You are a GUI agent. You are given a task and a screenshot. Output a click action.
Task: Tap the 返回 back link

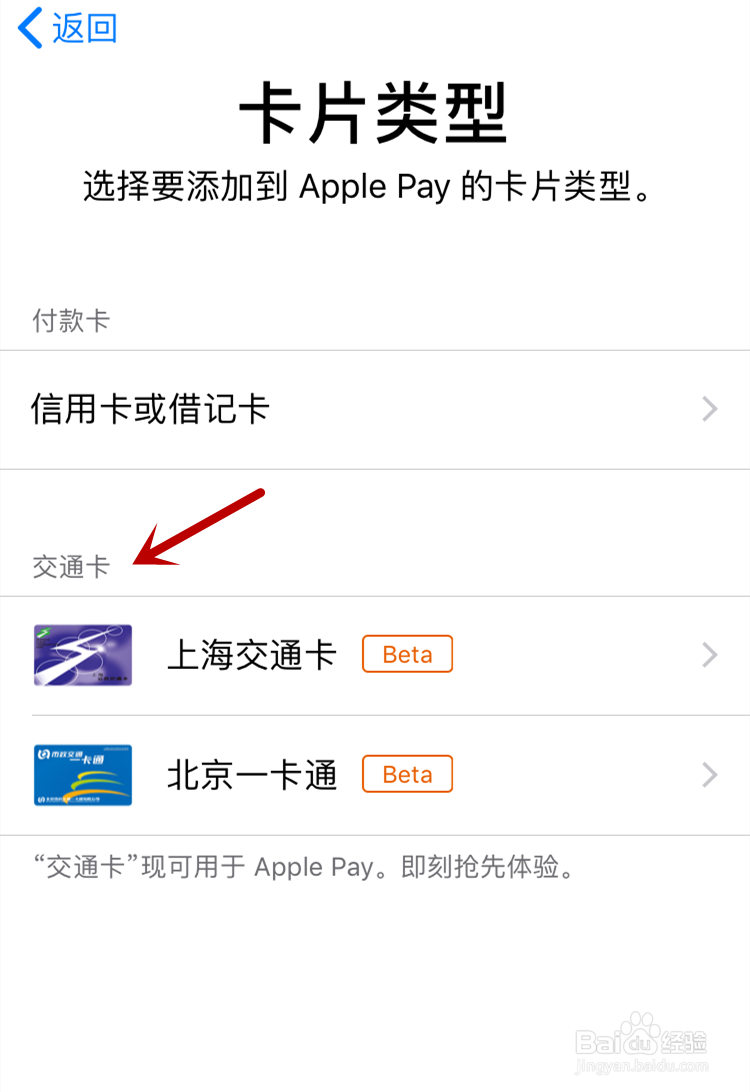[85, 30]
